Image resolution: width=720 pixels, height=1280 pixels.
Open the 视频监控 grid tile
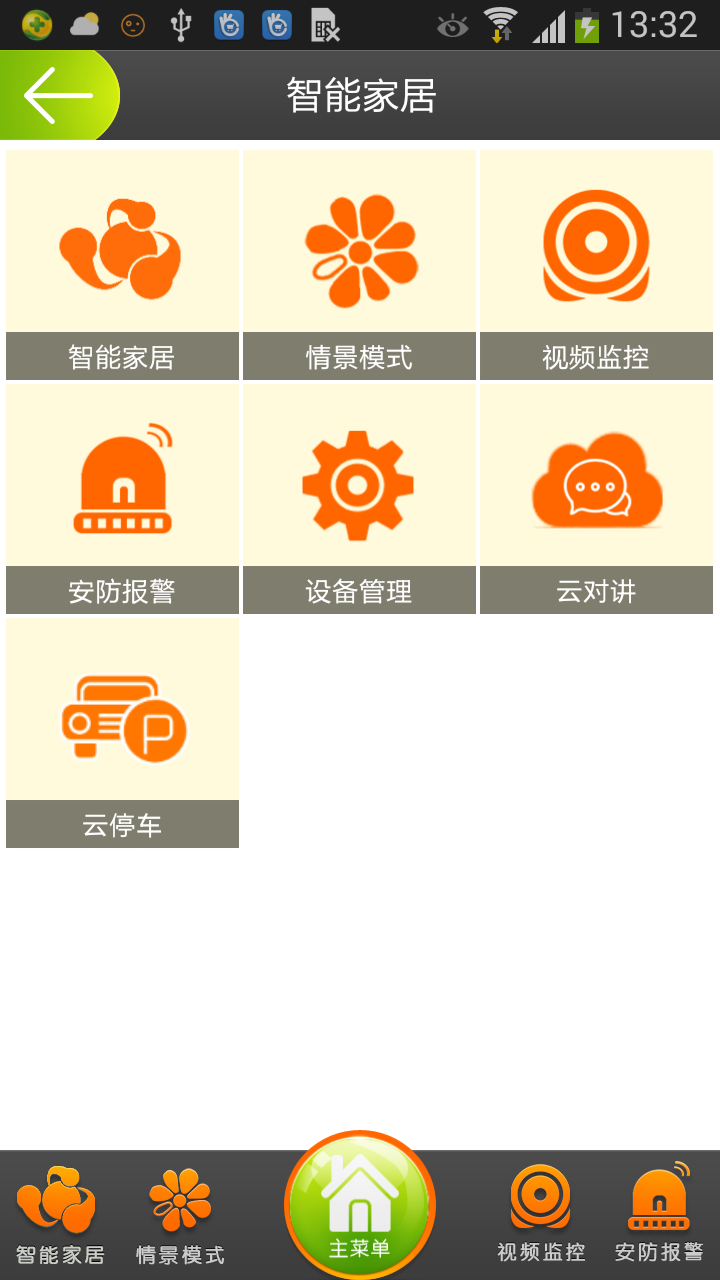point(596,265)
